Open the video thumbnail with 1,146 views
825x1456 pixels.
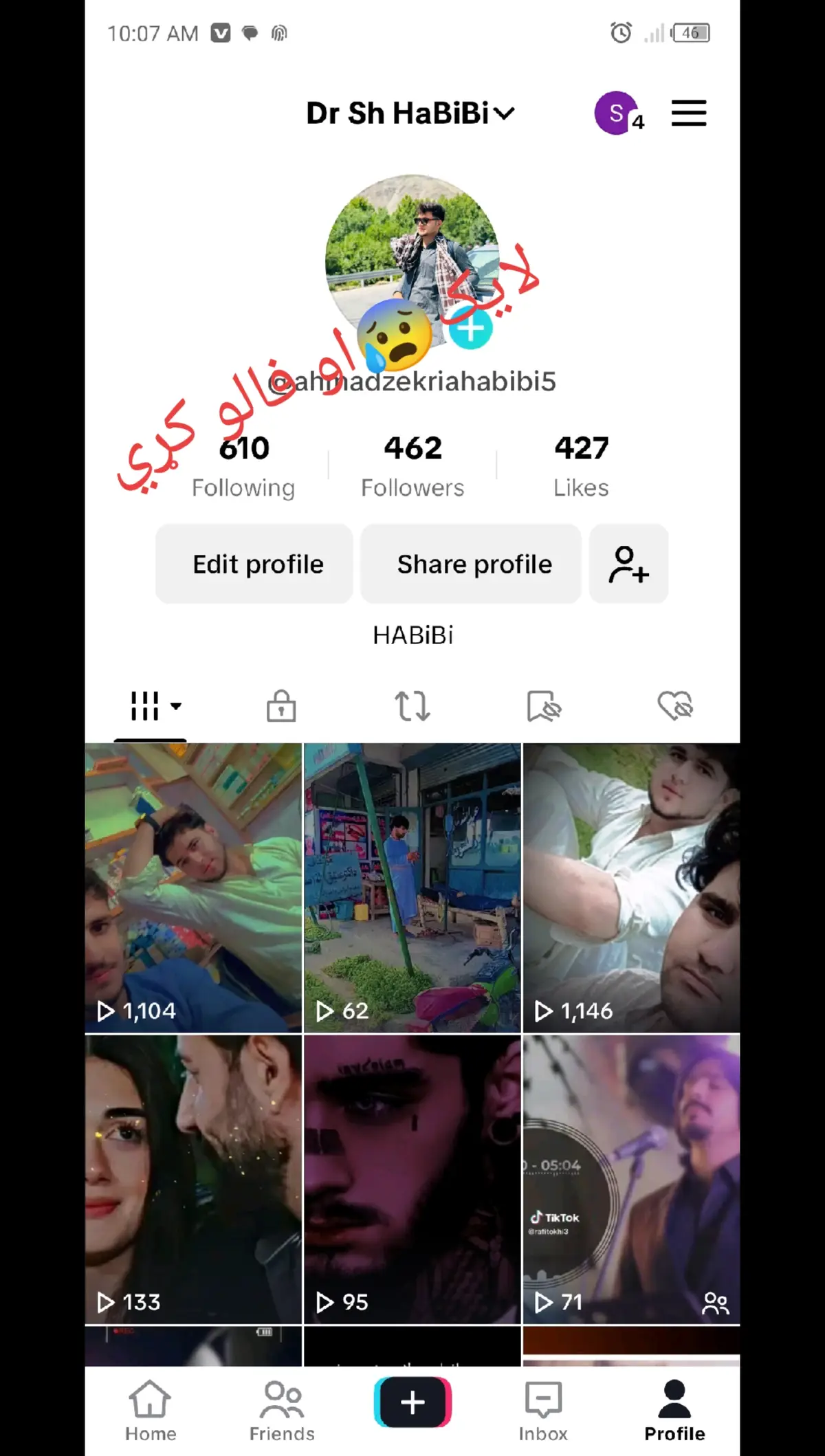click(632, 887)
